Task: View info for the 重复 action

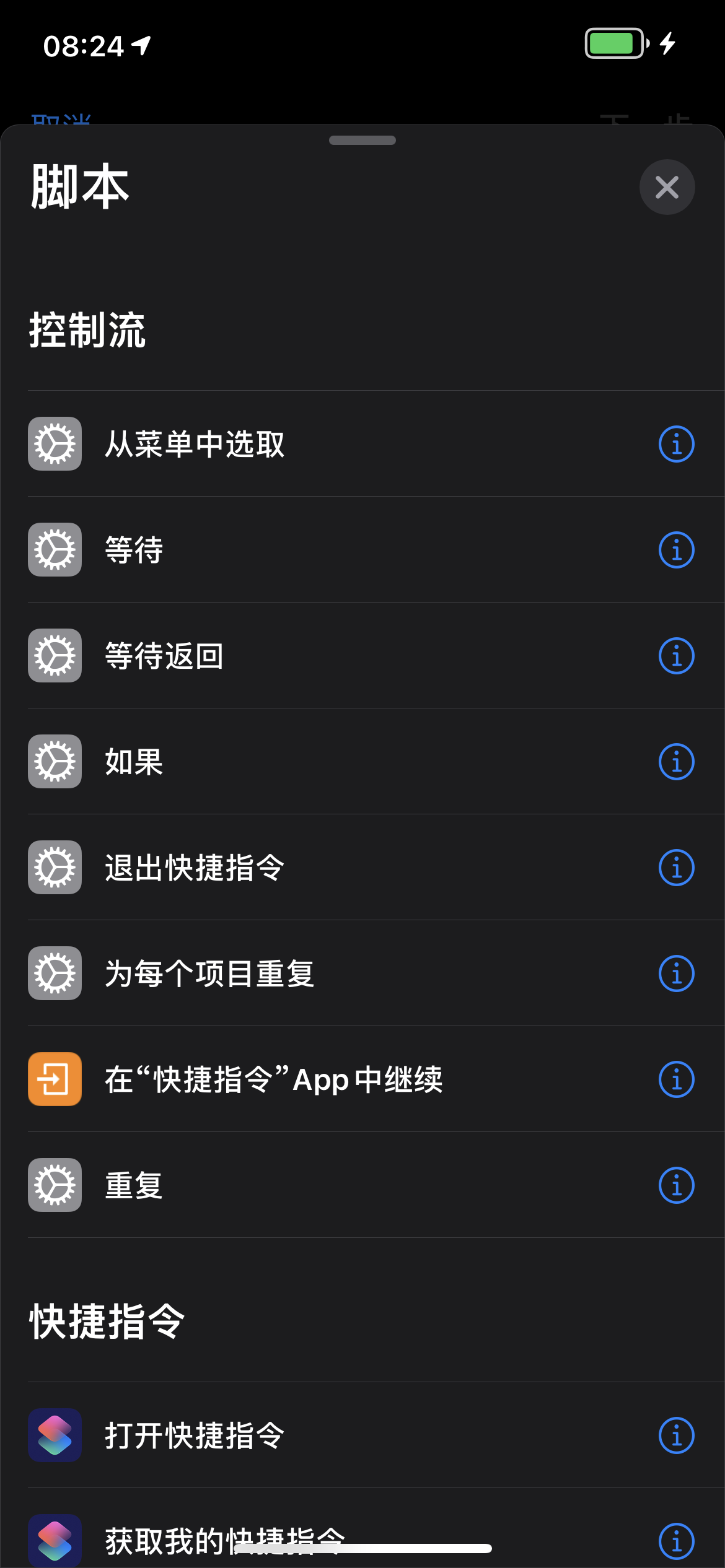Action: coord(676,1185)
